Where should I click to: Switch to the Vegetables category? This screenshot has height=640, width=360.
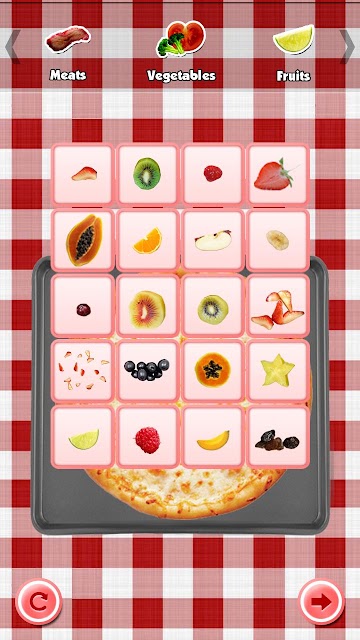[181, 51]
